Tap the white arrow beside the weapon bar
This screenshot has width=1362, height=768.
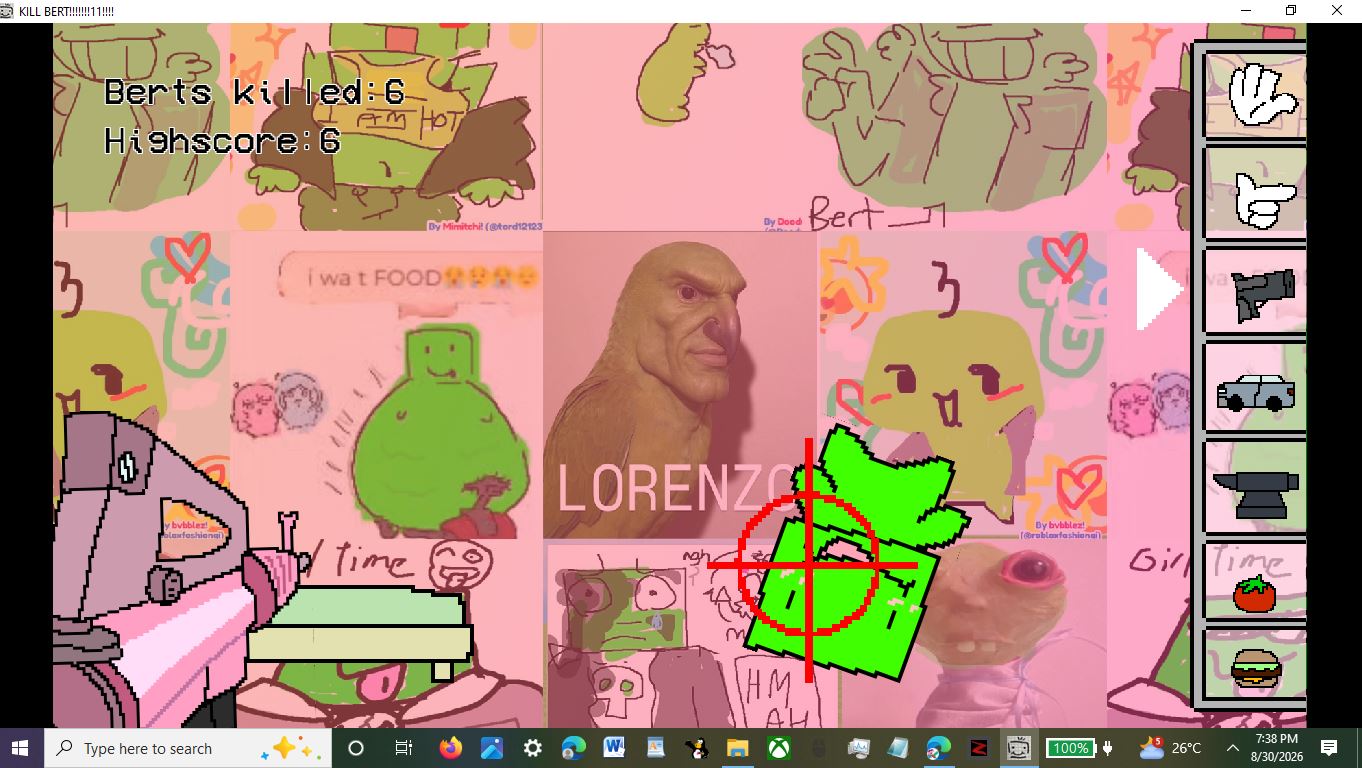tap(1159, 289)
